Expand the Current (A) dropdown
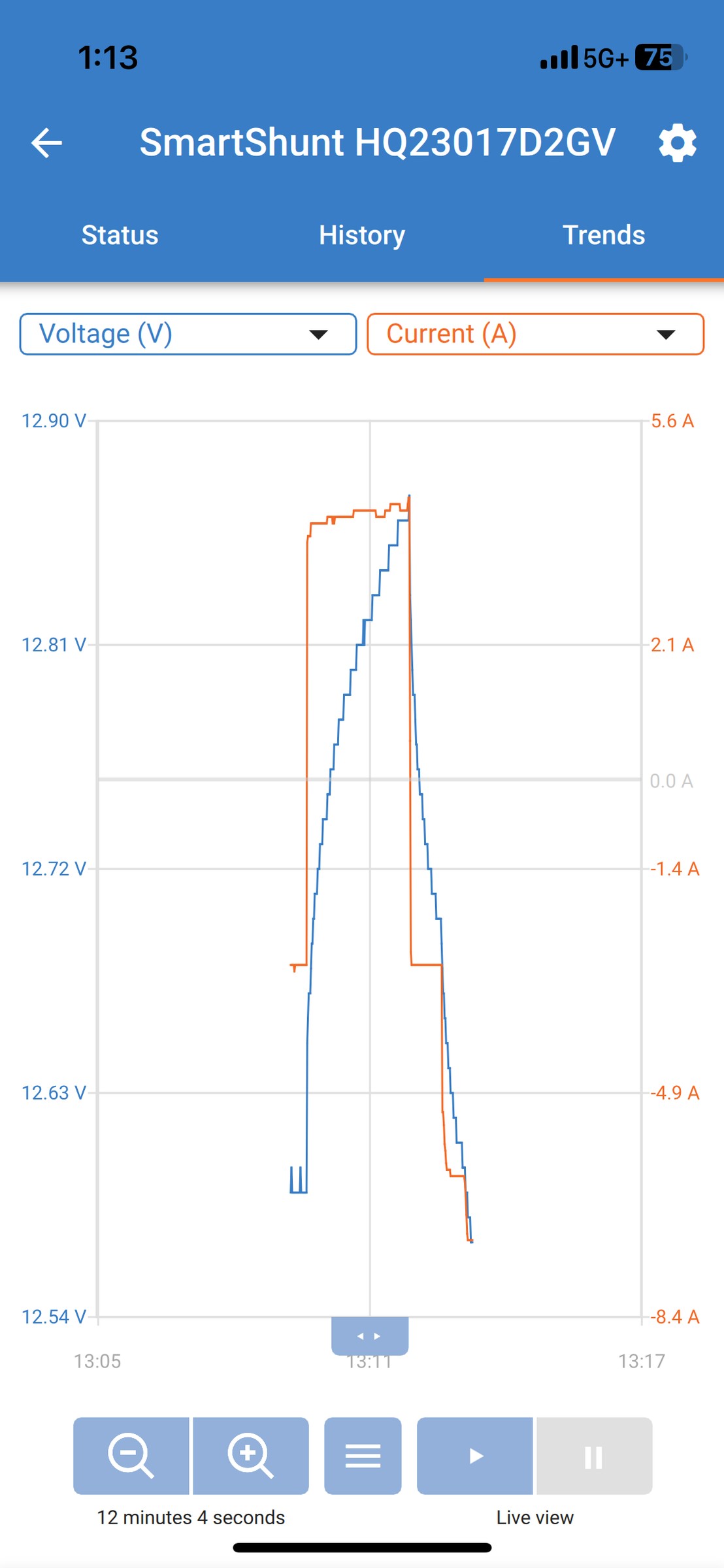This screenshot has height=1568, width=724. (536, 334)
